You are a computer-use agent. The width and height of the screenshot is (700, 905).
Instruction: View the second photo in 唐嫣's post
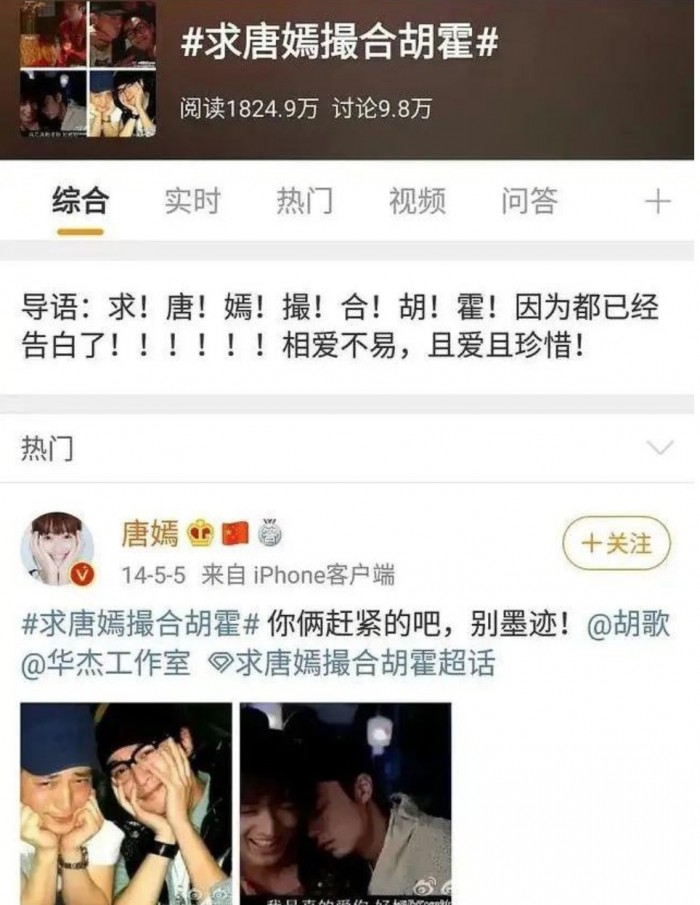point(345,800)
